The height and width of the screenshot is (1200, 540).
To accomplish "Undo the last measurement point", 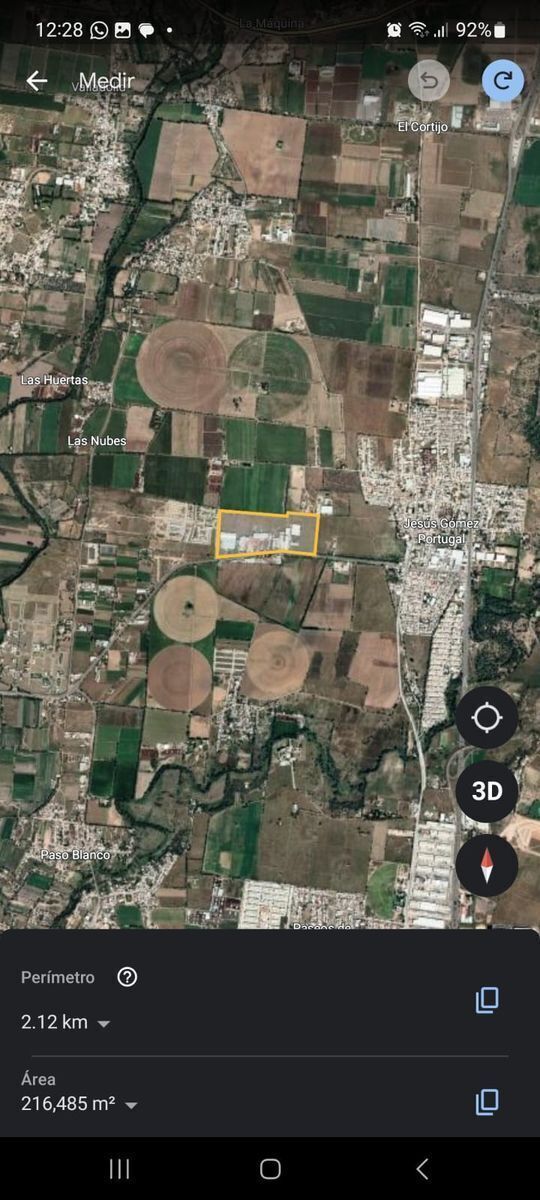I will 429,81.
